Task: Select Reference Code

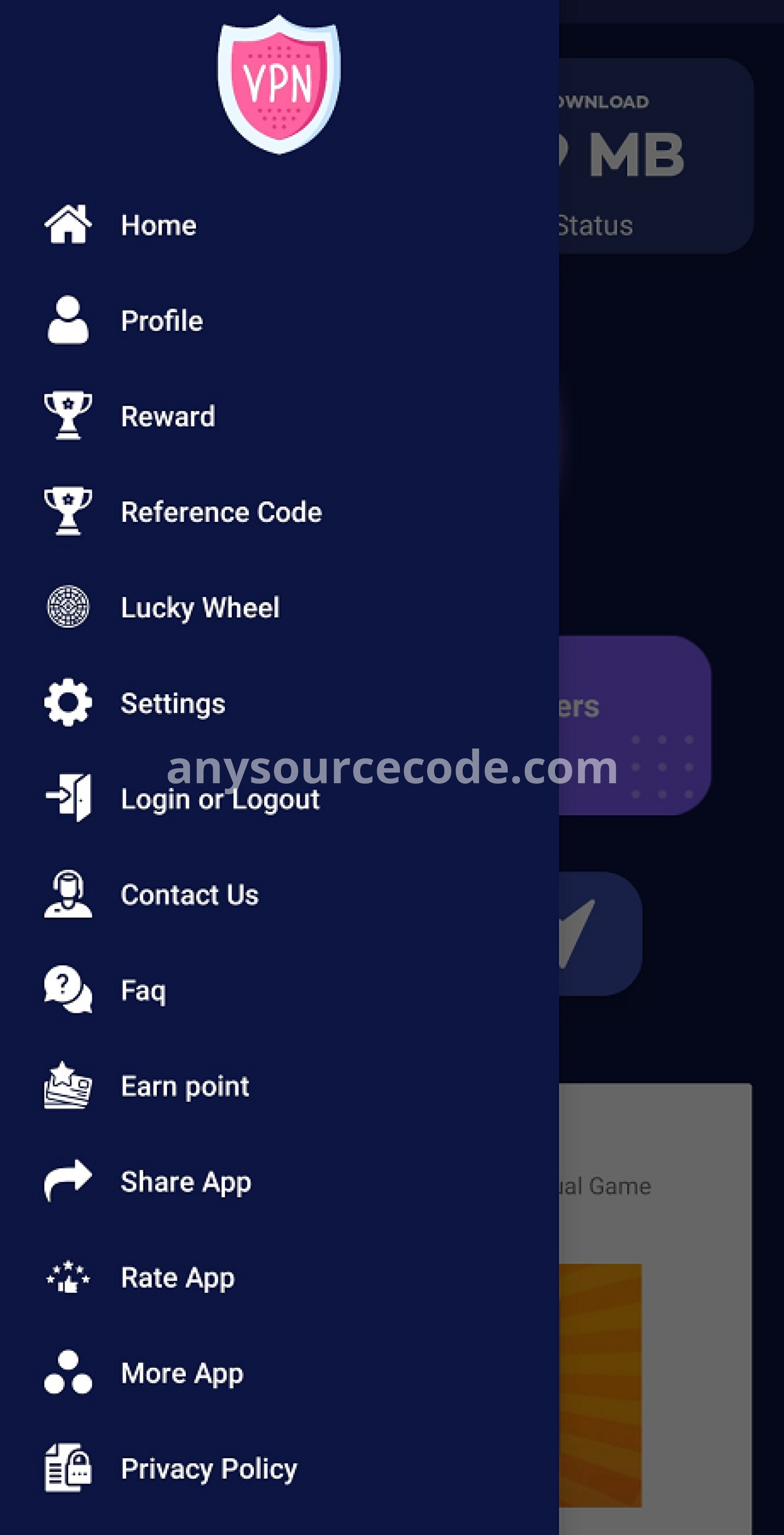Action: [279, 512]
